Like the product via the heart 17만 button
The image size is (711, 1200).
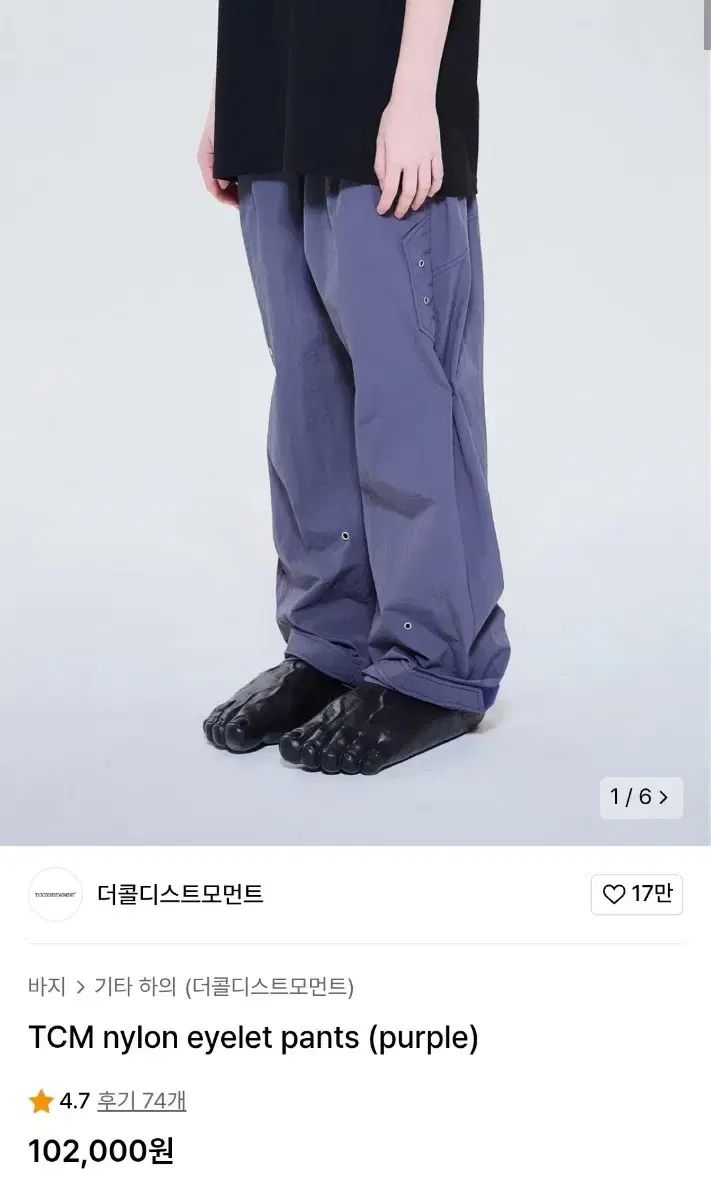tap(636, 894)
